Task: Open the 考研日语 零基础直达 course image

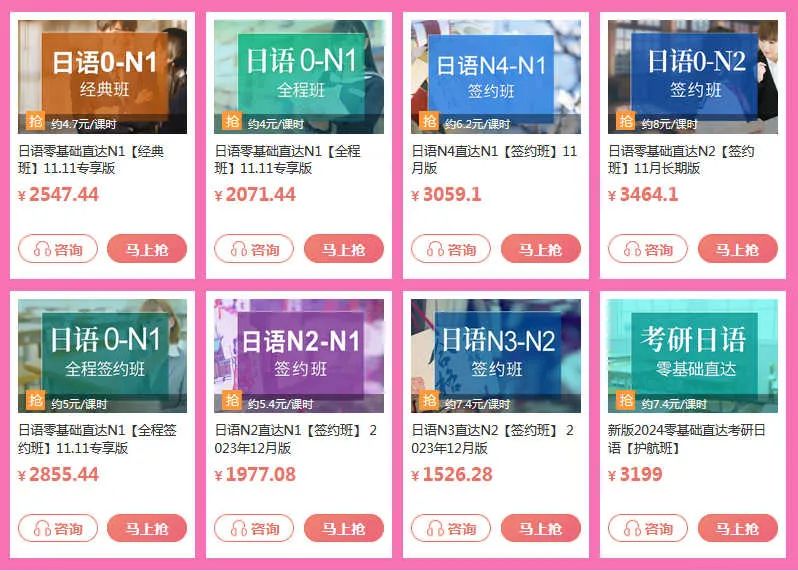Action: click(692, 355)
